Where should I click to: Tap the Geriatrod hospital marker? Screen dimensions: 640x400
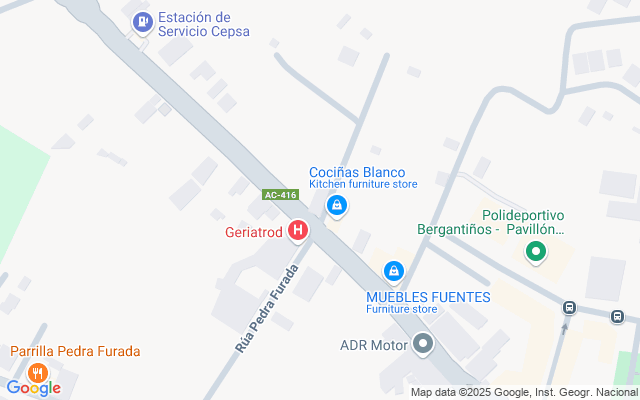point(297,232)
